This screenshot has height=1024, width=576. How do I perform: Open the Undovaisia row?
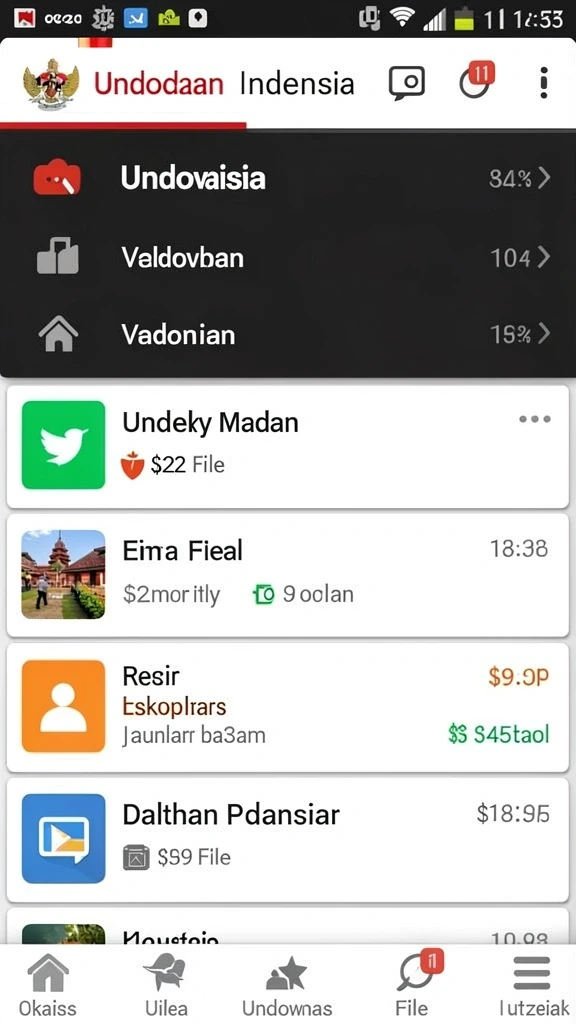coord(288,178)
